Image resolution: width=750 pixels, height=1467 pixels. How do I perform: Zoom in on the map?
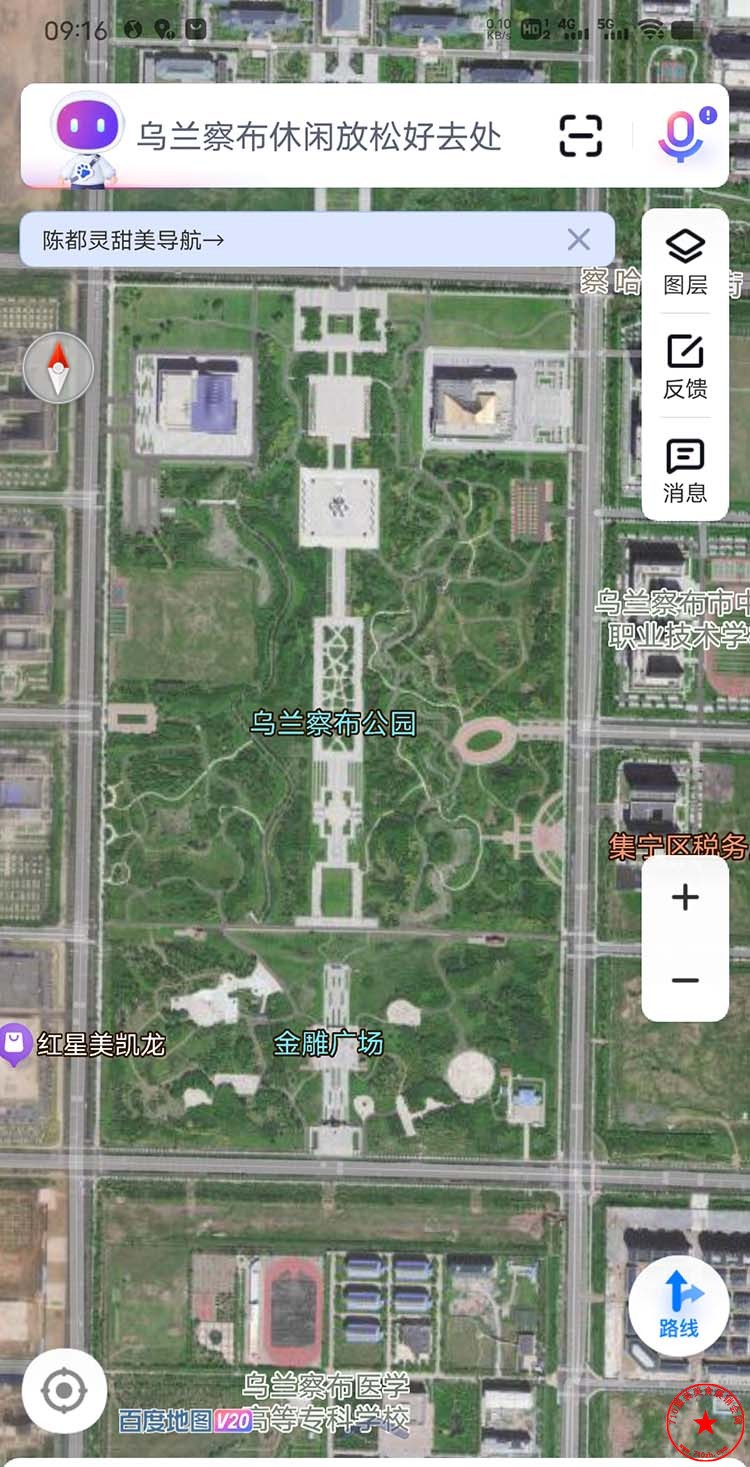685,897
